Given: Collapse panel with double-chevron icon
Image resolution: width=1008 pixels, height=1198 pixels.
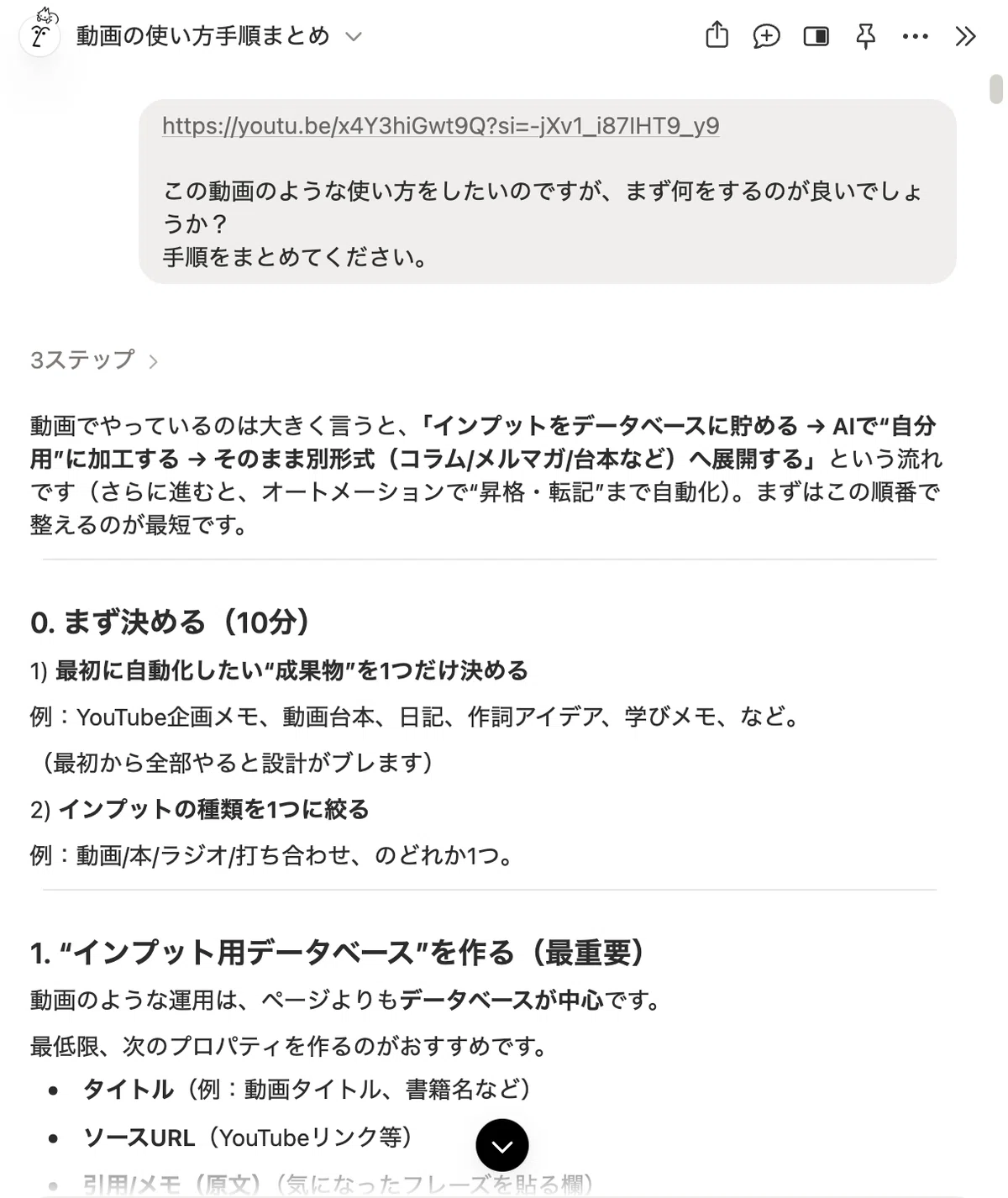Looking at the screenshot, I should pos(965,36).
